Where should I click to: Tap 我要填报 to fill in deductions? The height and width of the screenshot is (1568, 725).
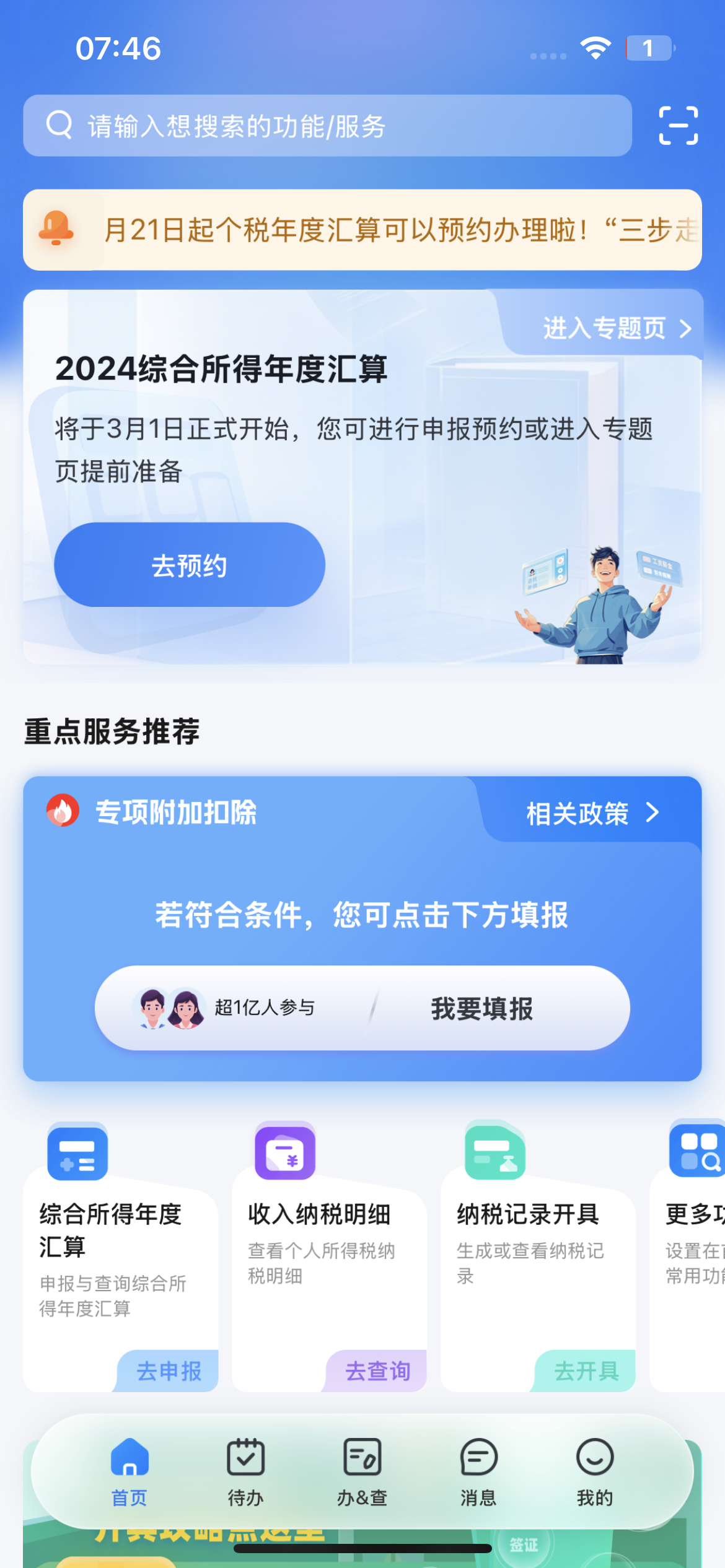pos(482,1008)
